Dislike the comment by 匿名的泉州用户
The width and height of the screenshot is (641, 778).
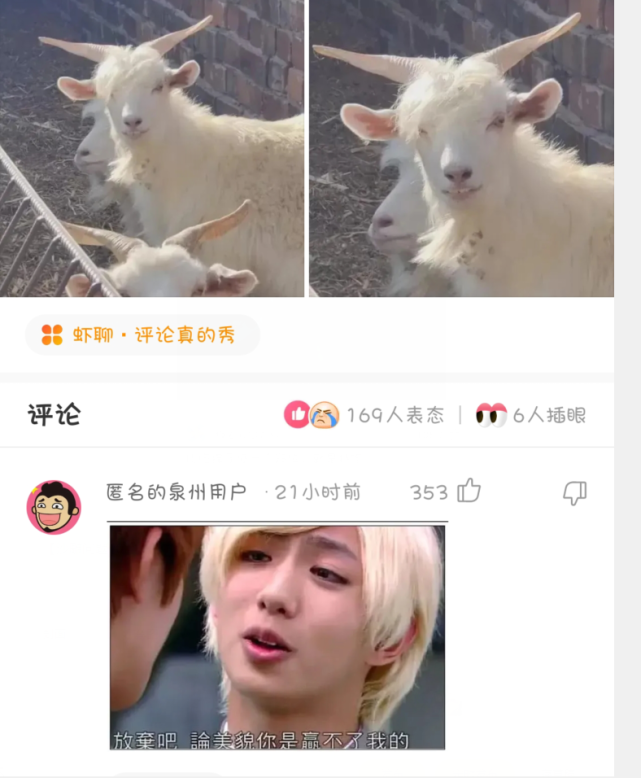coord(574,492)
